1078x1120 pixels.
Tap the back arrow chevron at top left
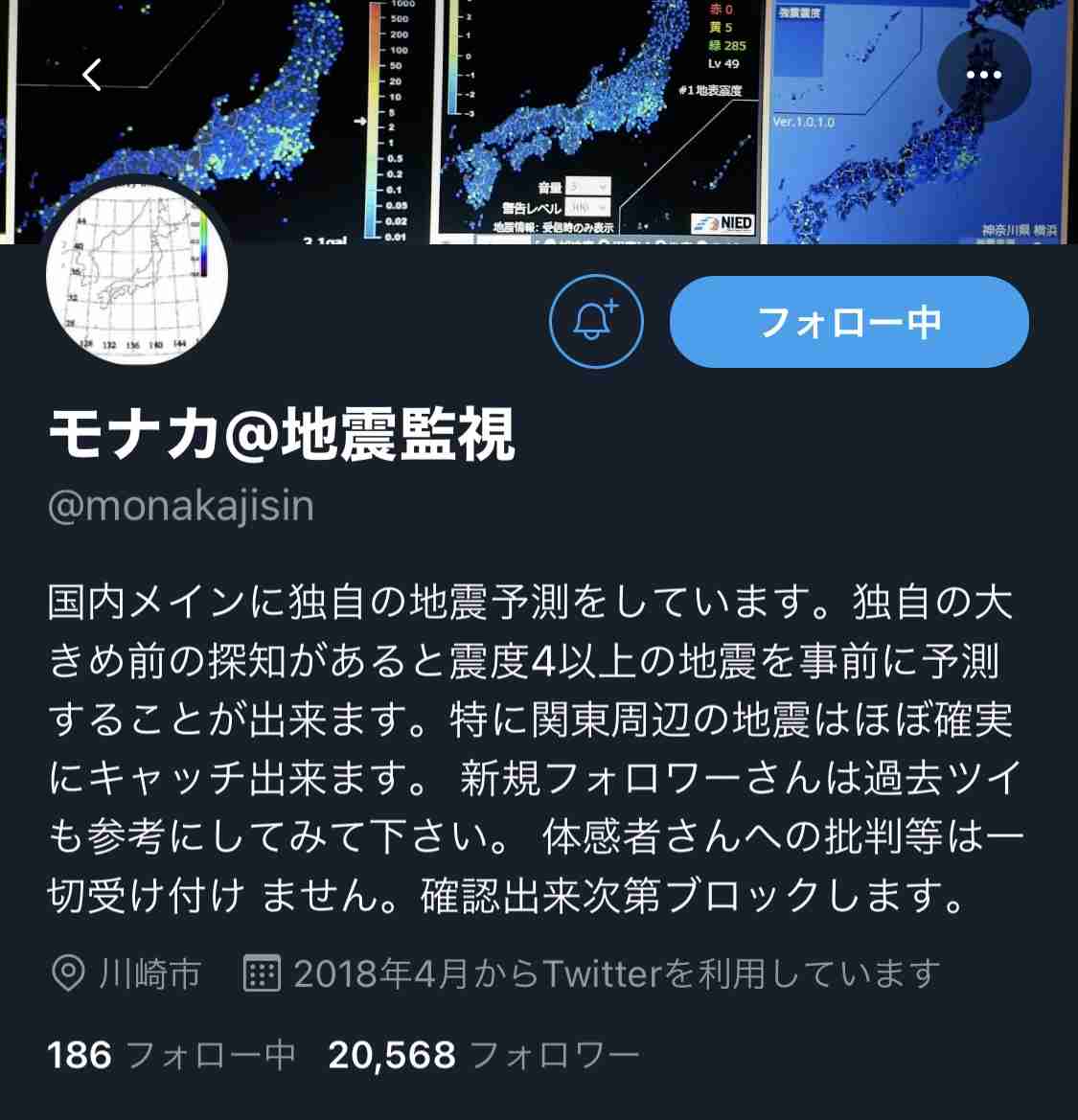[x=93, y=75]
